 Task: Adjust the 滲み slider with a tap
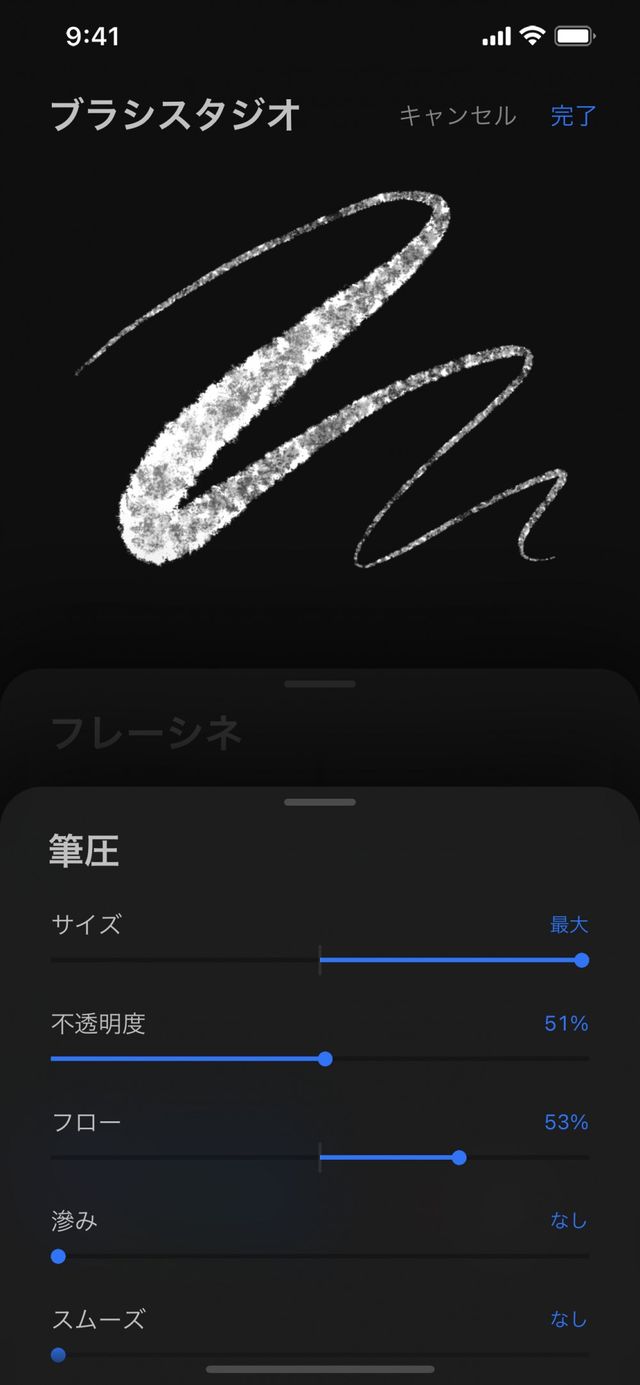pos(320,1256)
